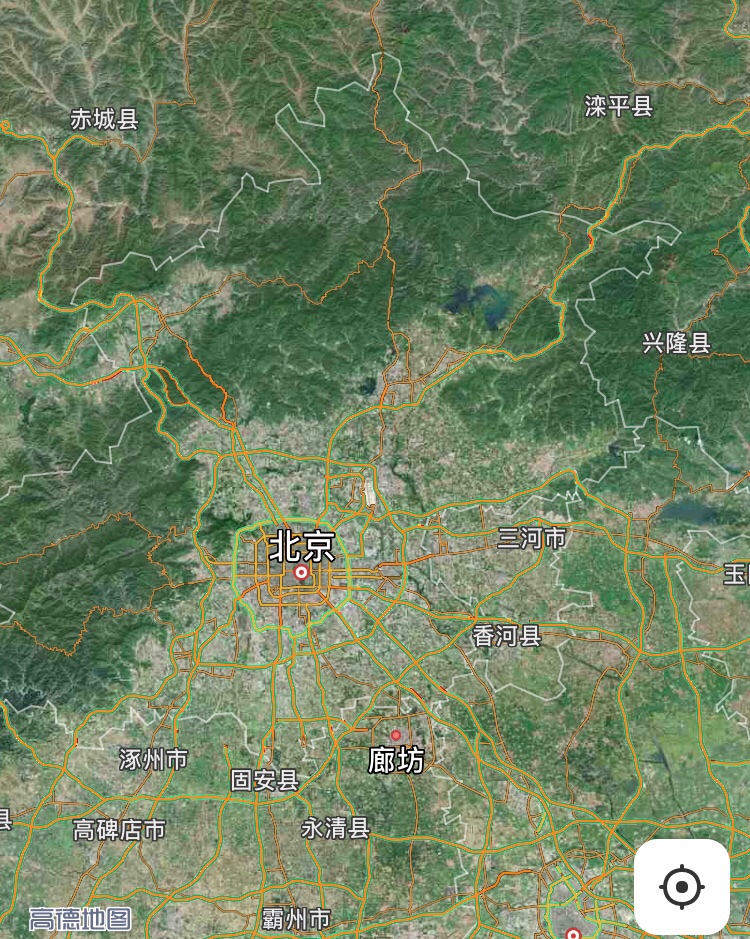
Task: Tap the locate-me button
Action: point(682,886)
